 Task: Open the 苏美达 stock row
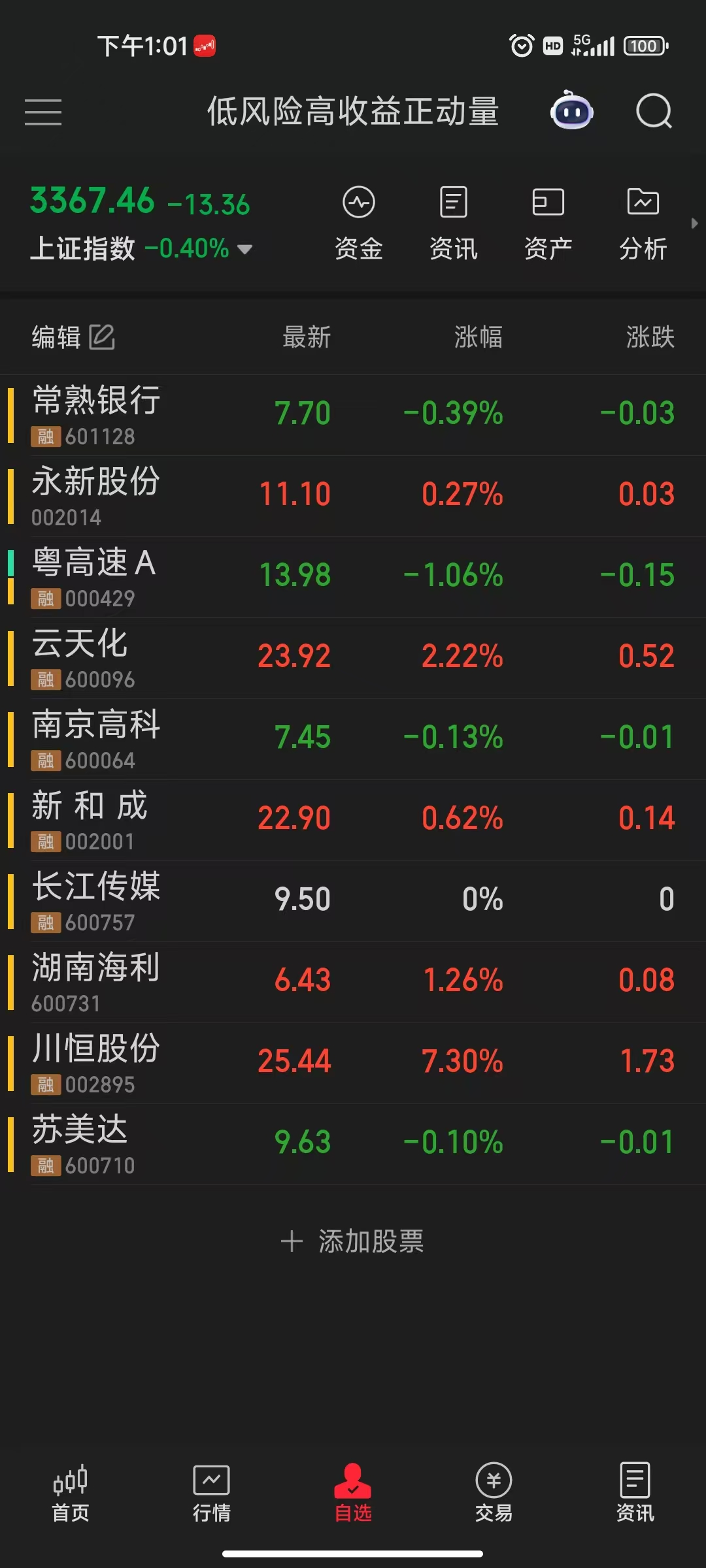pyautogui.click(x=353, y=1144)
